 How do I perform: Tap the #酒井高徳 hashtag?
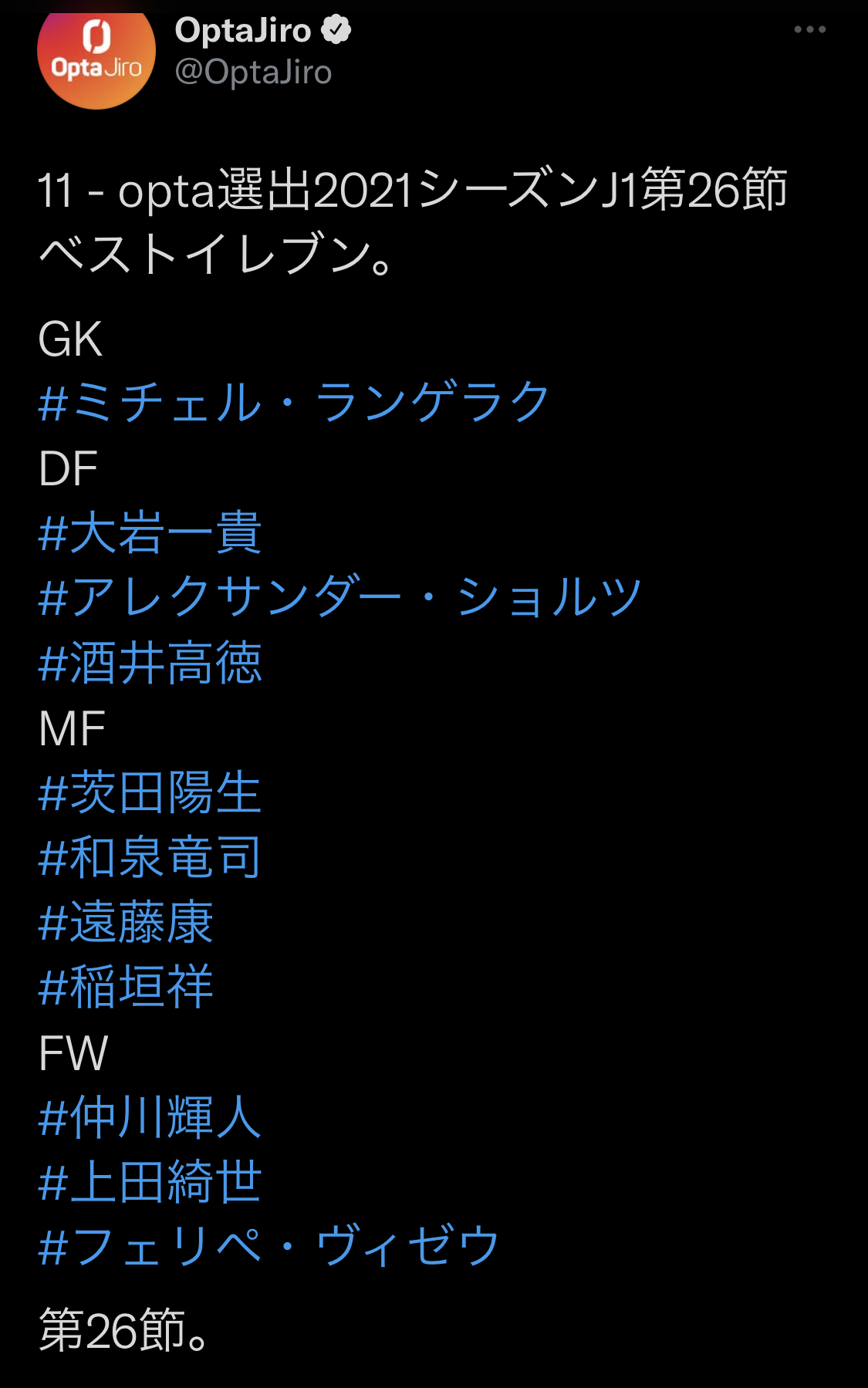150,663
